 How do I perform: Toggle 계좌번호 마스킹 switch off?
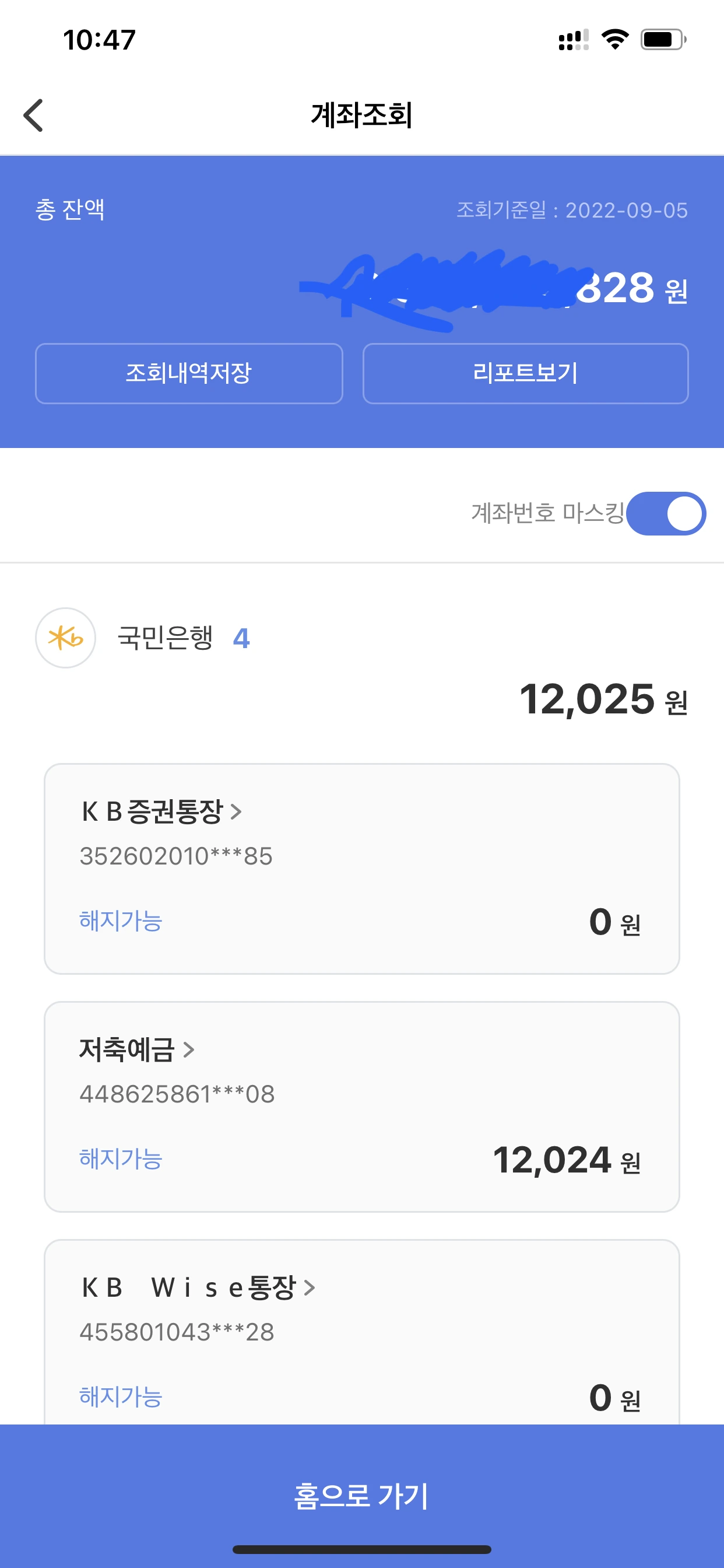666,514
